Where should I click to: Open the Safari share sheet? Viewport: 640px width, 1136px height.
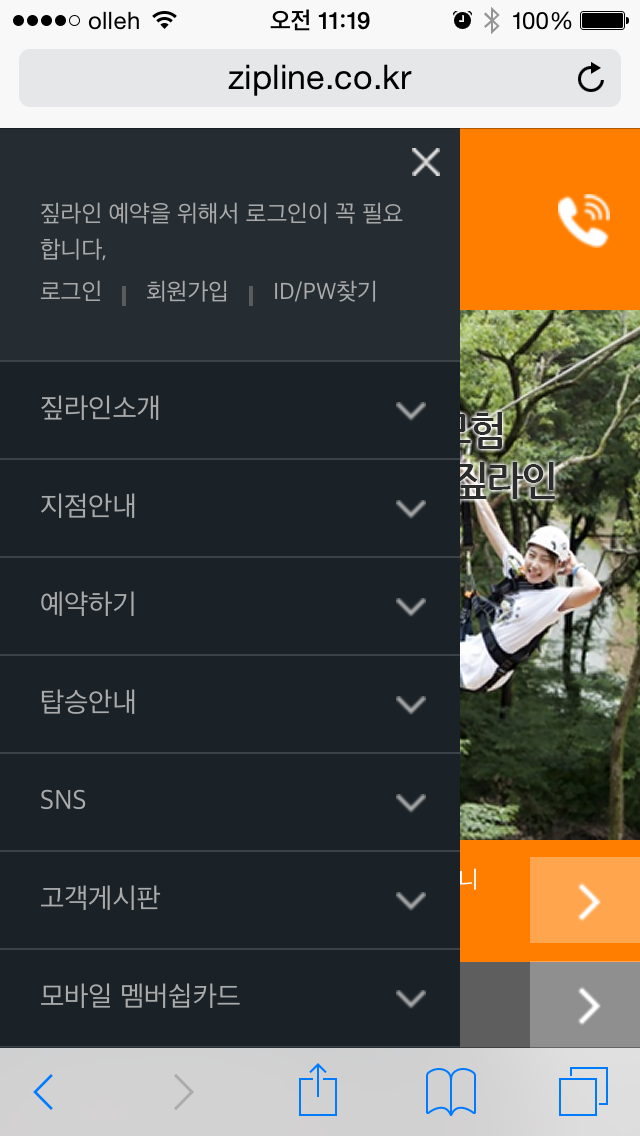click(318, 1090)
